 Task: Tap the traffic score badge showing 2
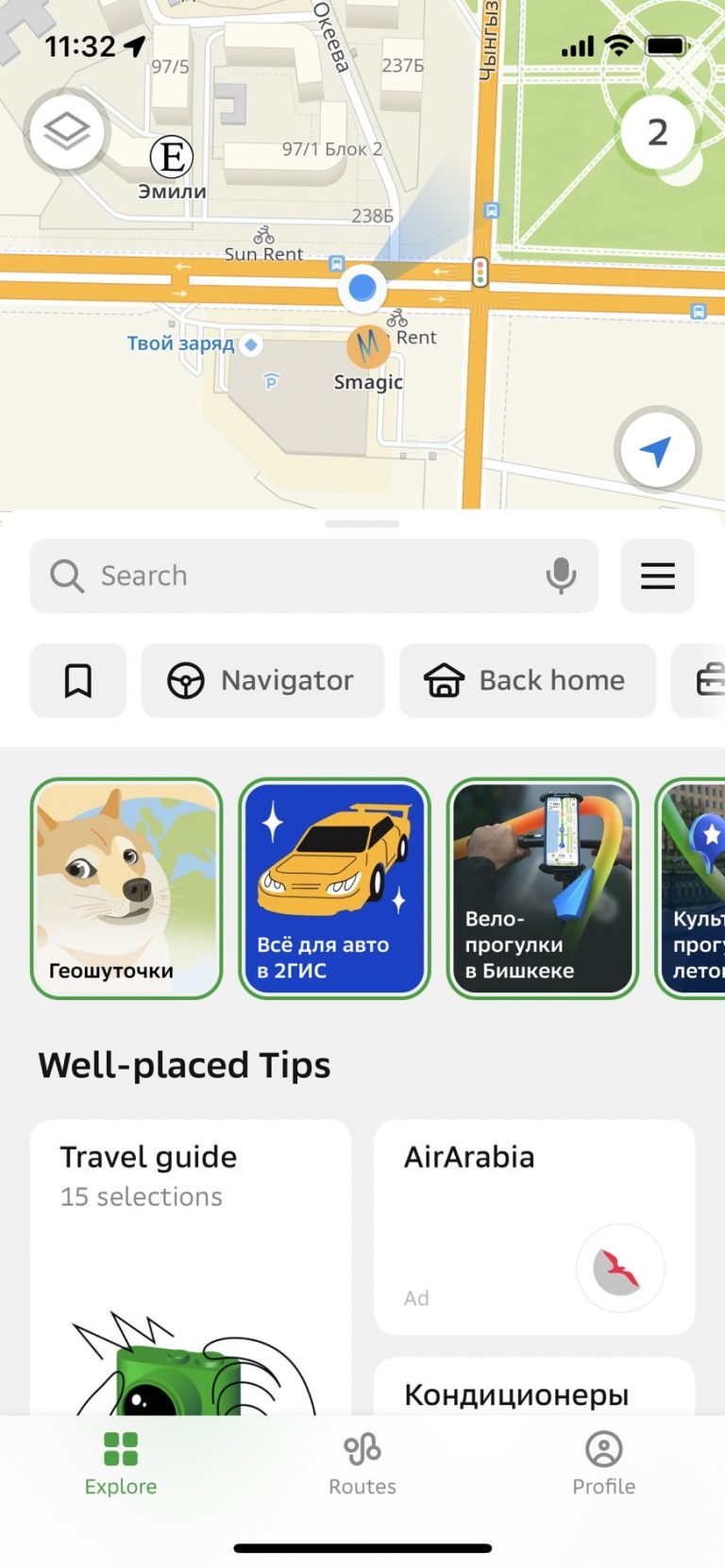(x=658, y=132)
